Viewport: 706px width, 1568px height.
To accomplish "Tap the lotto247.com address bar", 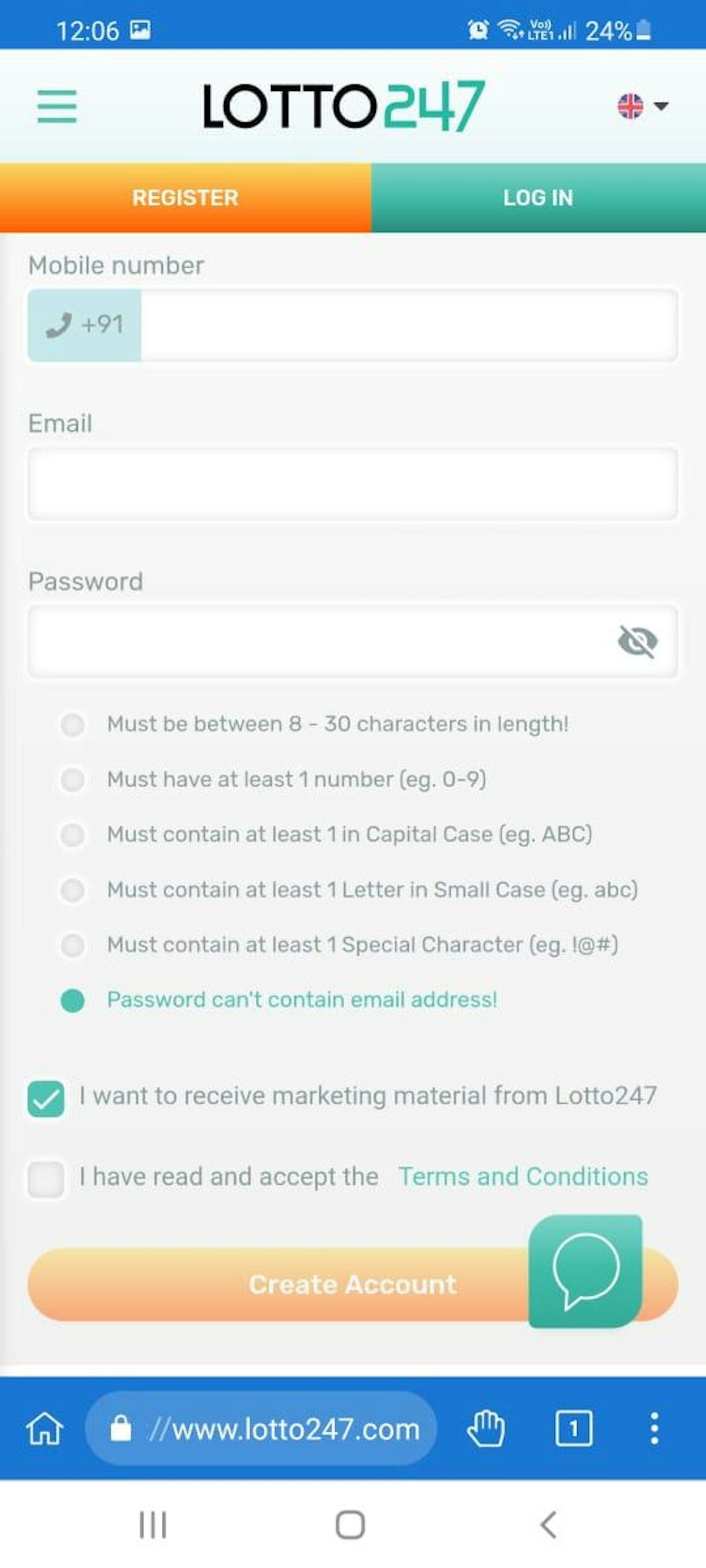I will pyautogui.click(x=262, y=1429).
